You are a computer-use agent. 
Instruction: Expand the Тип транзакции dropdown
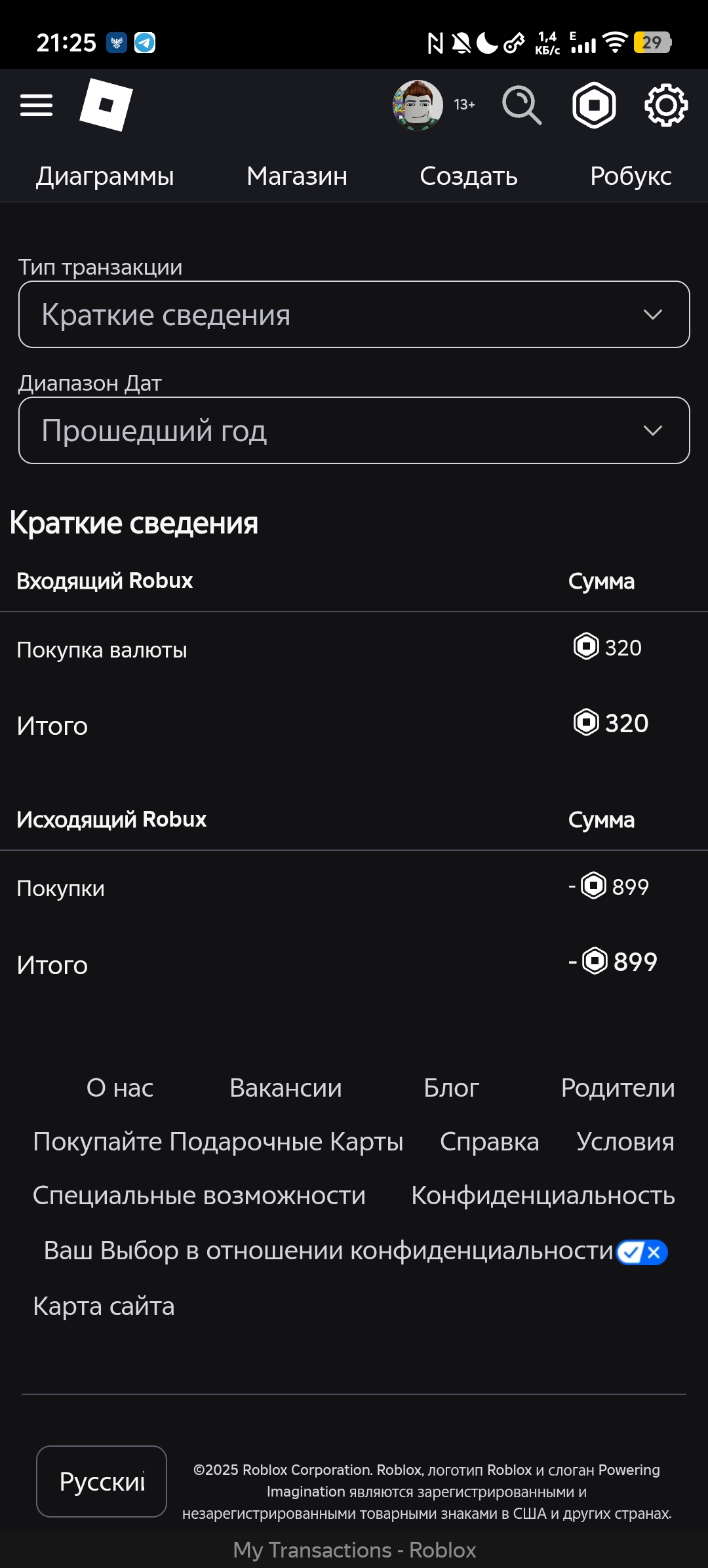pyautogui.click(x=354, y=315)
